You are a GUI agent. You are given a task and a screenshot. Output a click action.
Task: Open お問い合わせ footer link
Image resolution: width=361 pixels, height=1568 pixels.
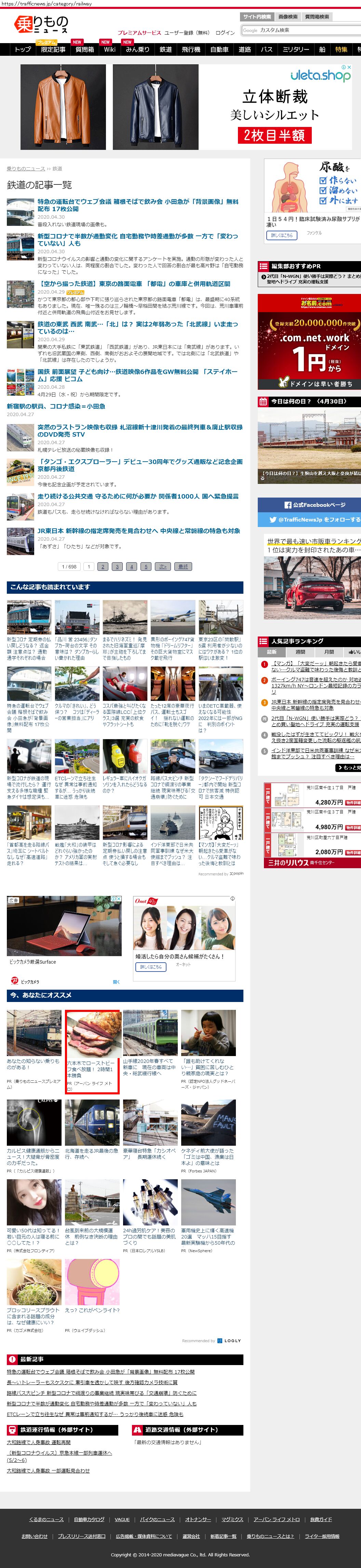click(x=34, y=1536)
